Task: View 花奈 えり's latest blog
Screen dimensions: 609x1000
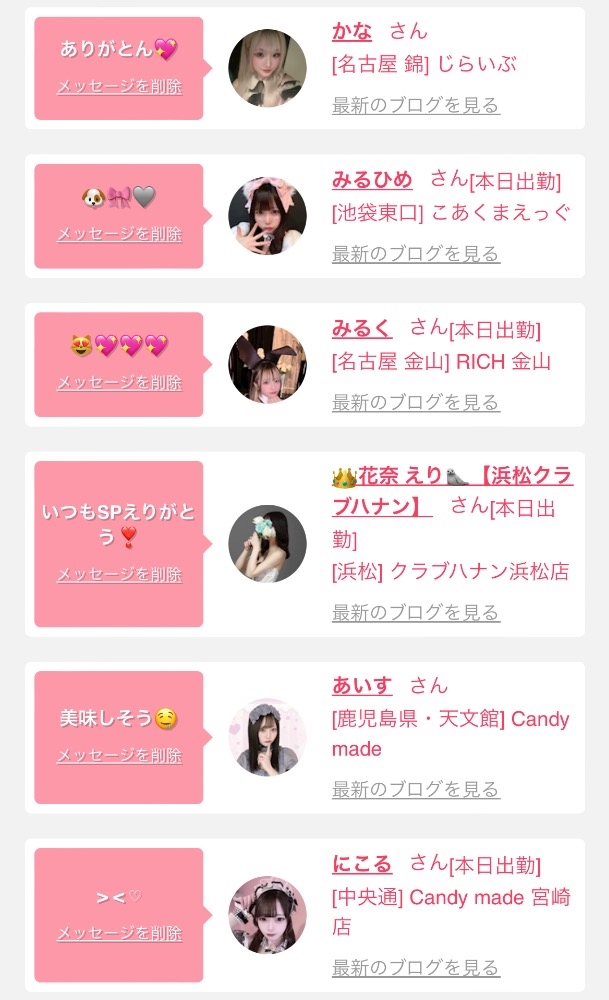Action: click(x=416, y=612)
